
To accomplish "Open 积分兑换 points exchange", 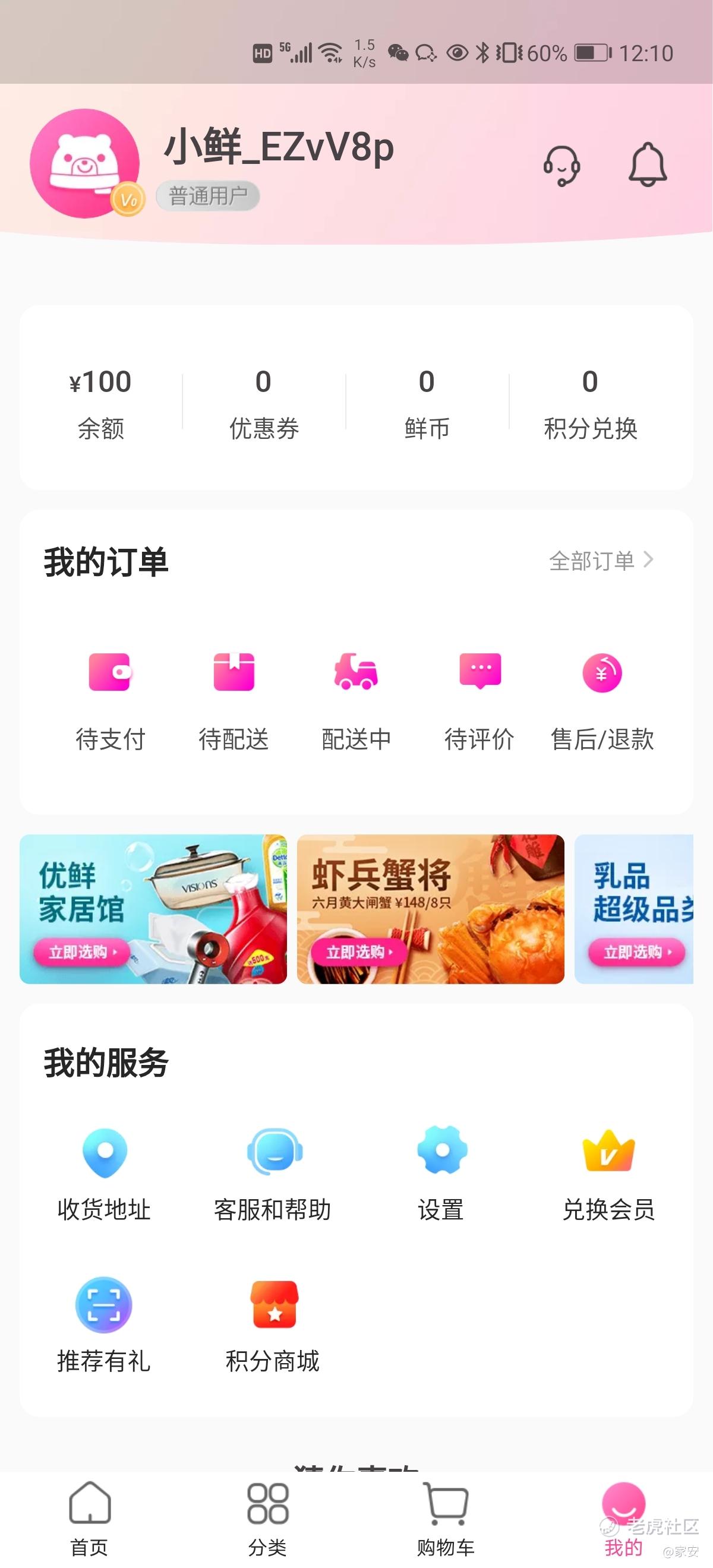I will click(x=590, y=403).
